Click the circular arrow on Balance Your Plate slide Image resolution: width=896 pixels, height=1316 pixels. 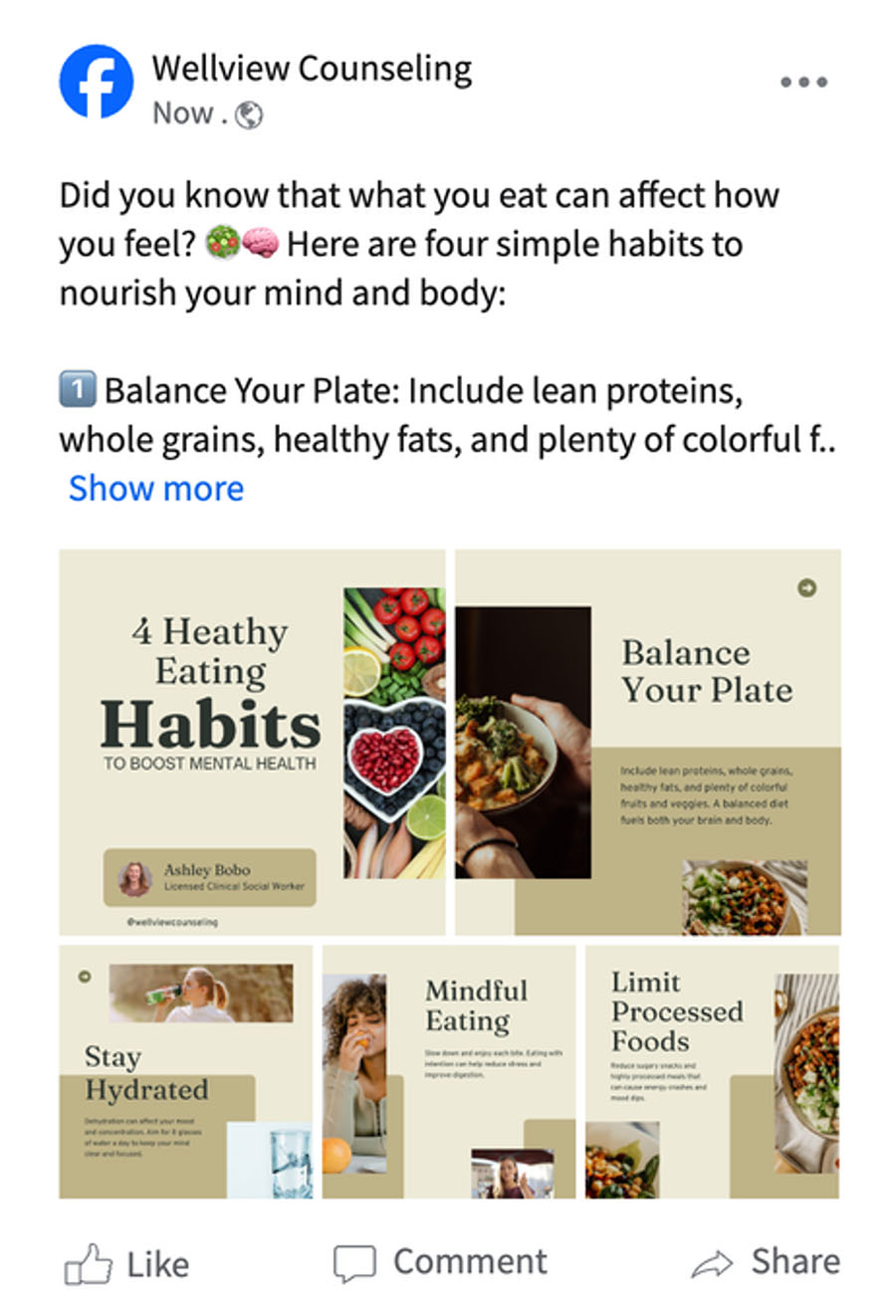pyautogui.click(x=805, y=590)
